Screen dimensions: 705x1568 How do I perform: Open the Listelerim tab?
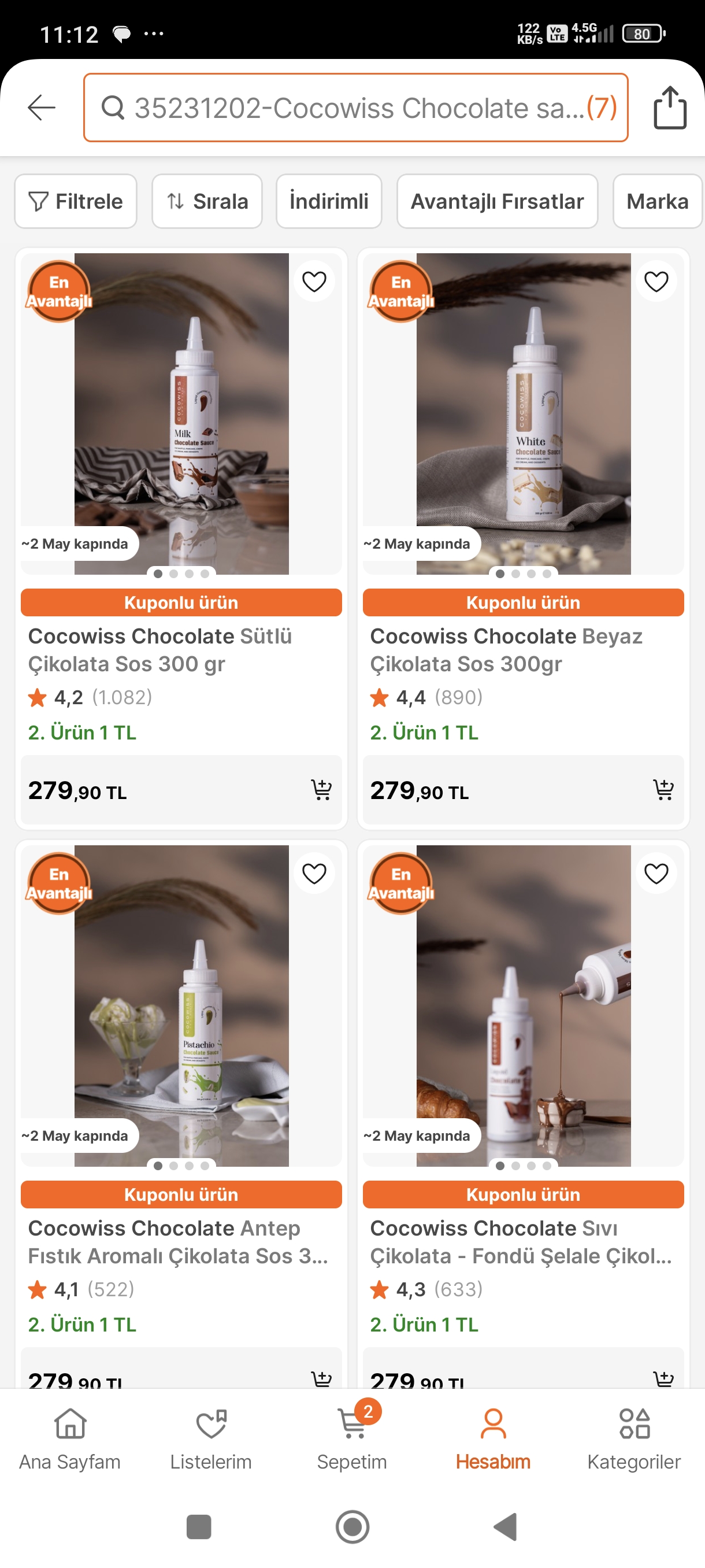pyautogui.click(x=211, y=1438)
